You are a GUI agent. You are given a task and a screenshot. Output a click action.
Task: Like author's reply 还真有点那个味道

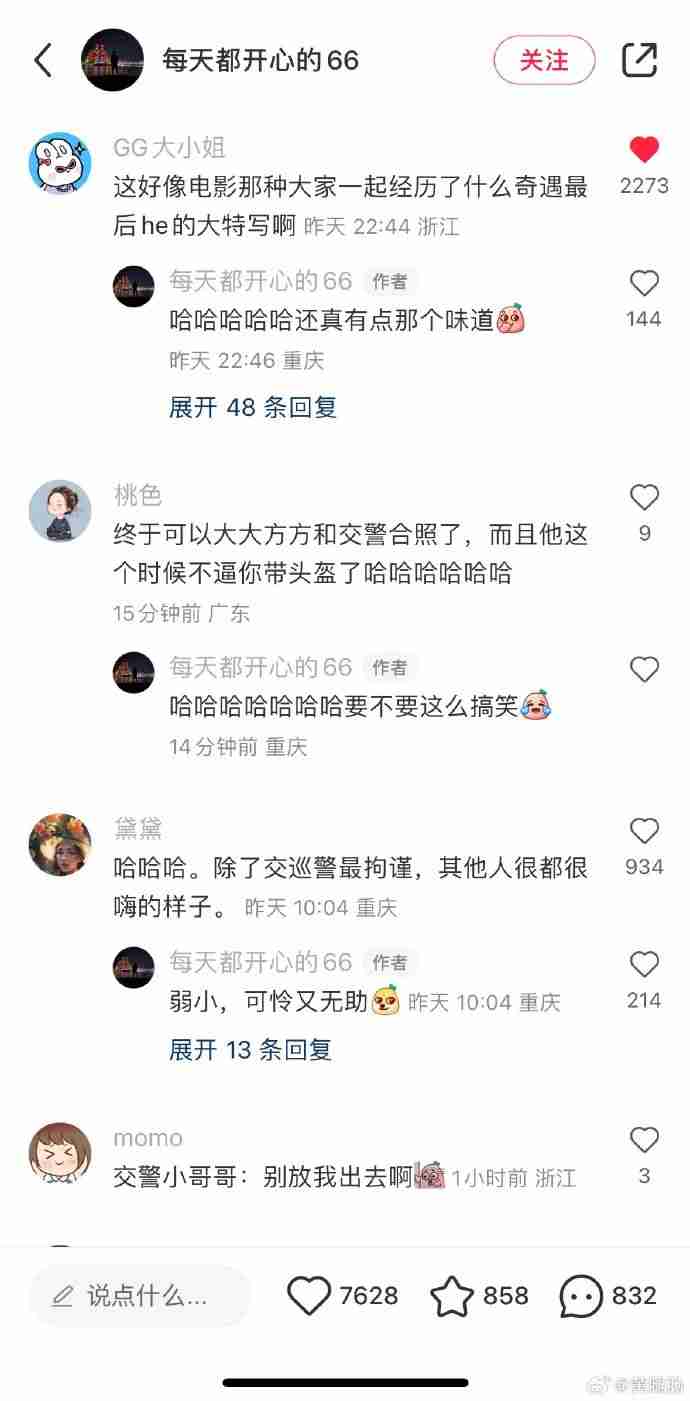click(x=644, y=284)
